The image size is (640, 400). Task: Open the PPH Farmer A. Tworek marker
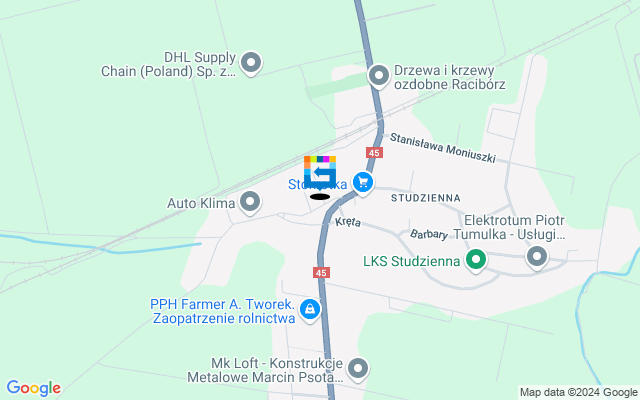[x=310, y=311]
